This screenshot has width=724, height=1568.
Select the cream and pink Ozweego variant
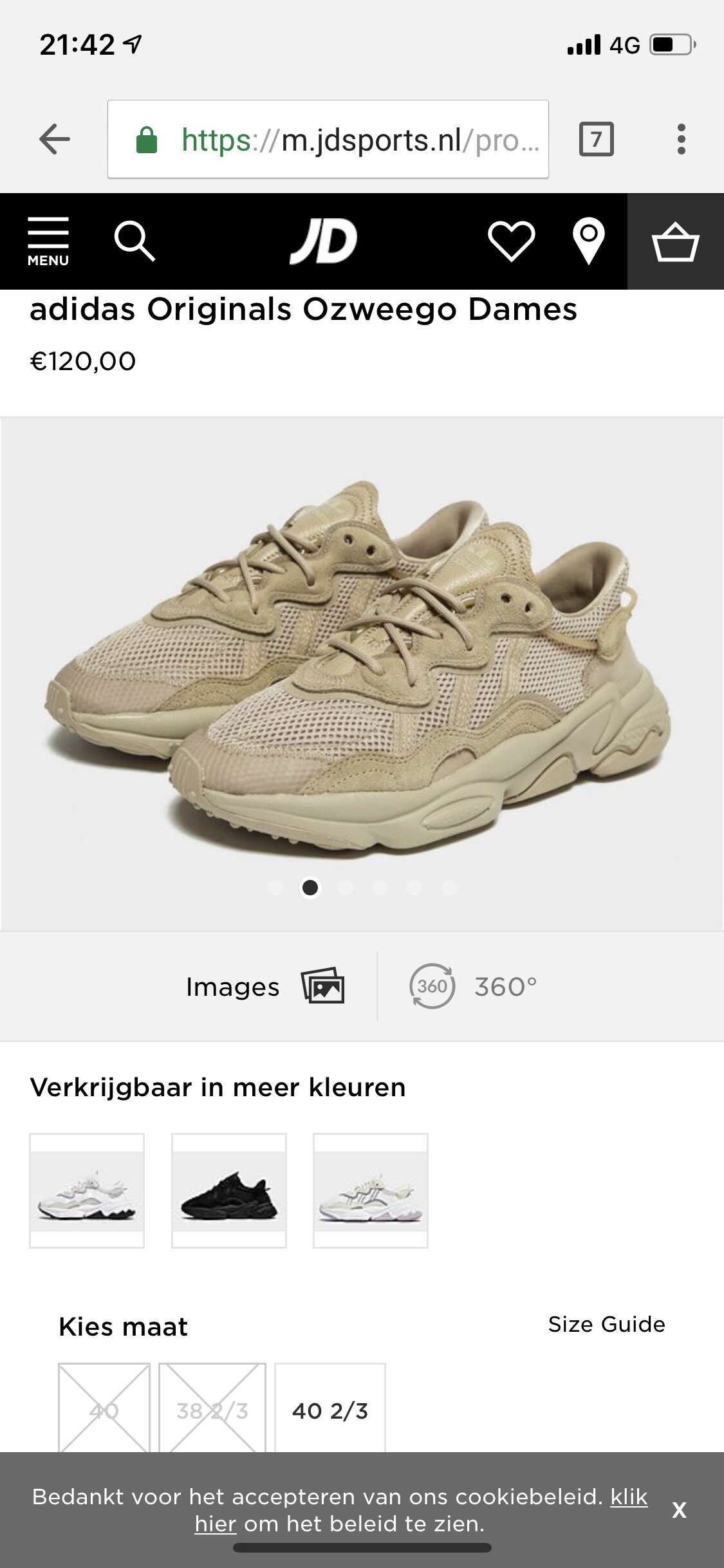click(x=371, y=1190)
